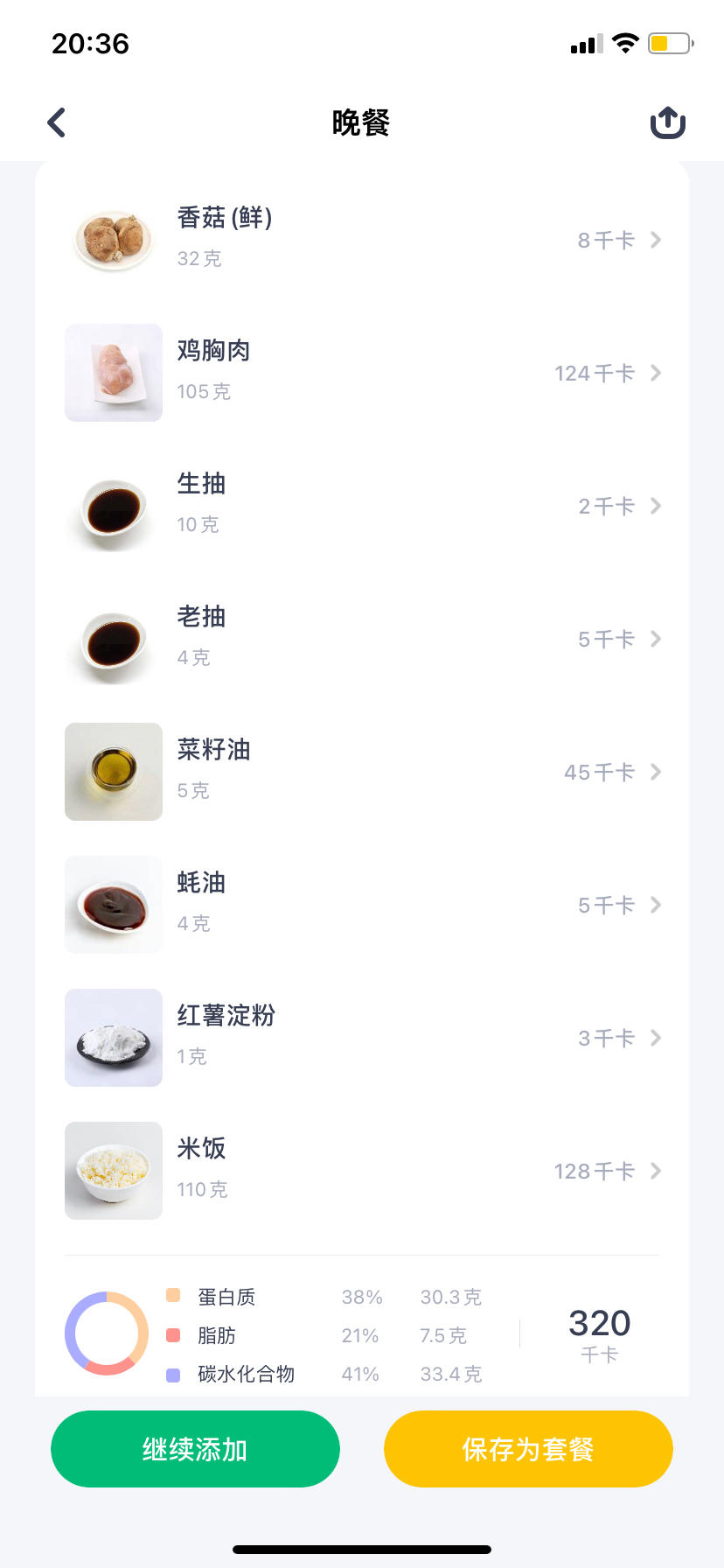Tap the total 320 千卡 calorie figure
The width and height of the screenshot is (724, 1568).
(600, 1324)
